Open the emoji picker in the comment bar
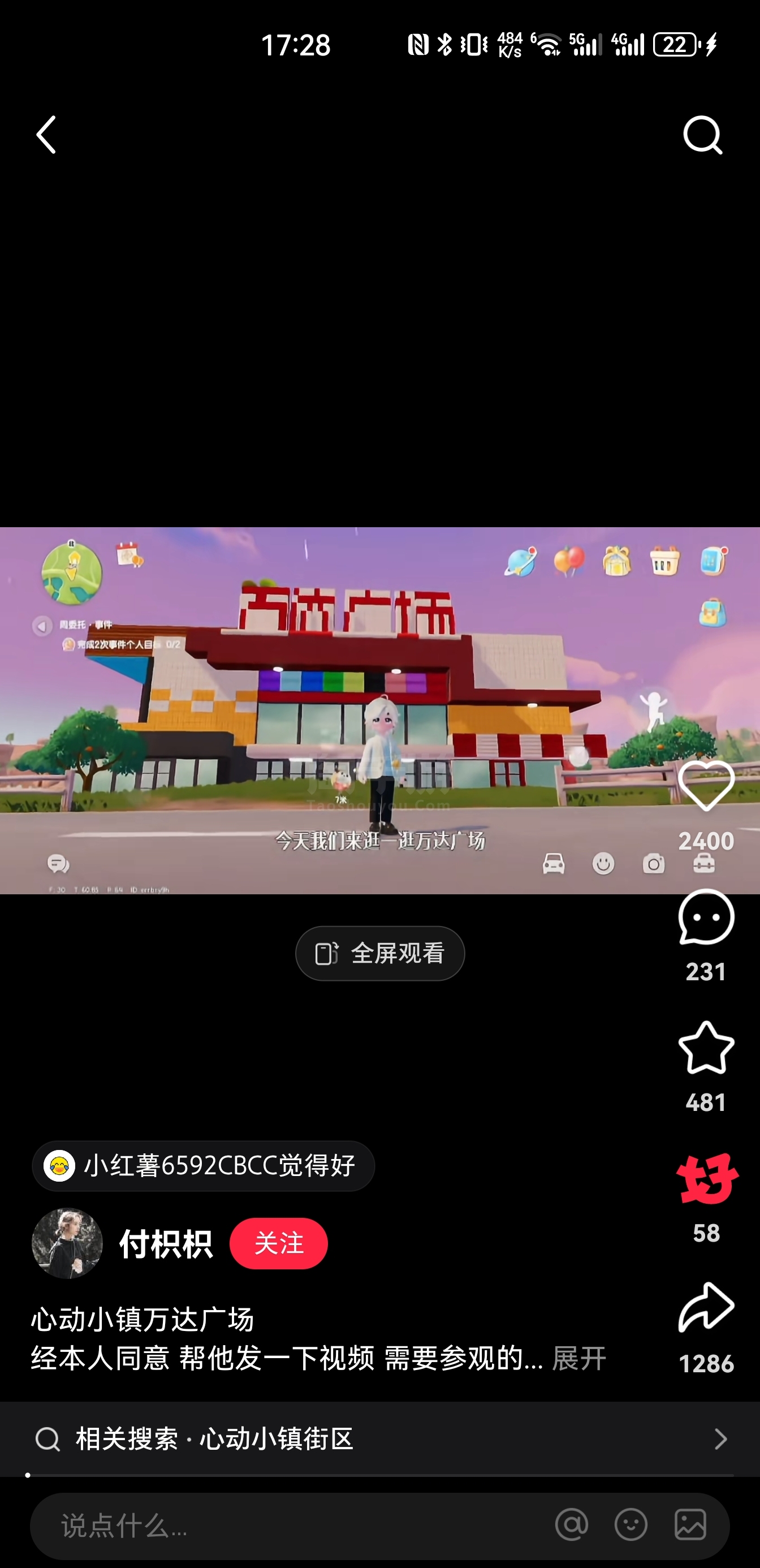760x1568 pixels. coord(631,1525)
